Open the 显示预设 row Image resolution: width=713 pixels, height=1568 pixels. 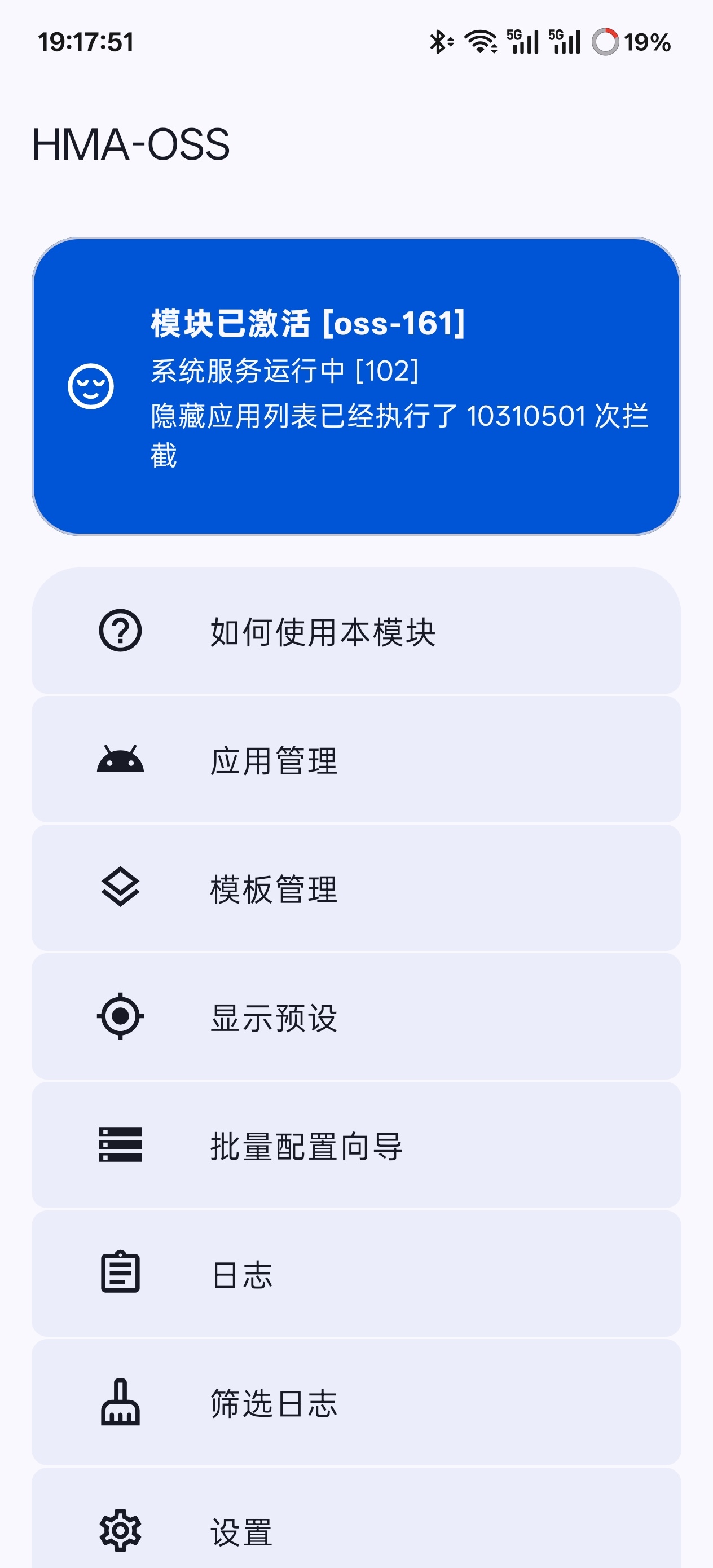tap(356, 1016)
